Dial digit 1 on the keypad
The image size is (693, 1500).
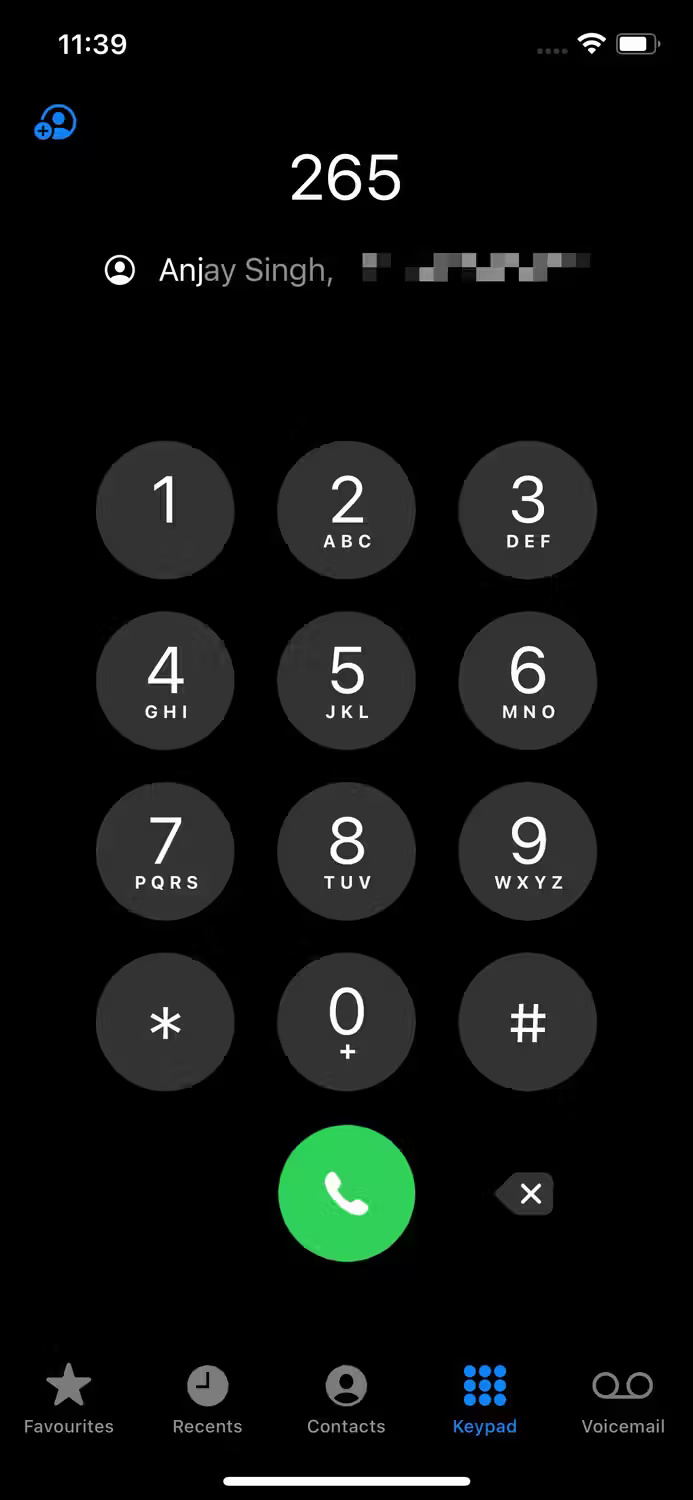tap(165, 510)
